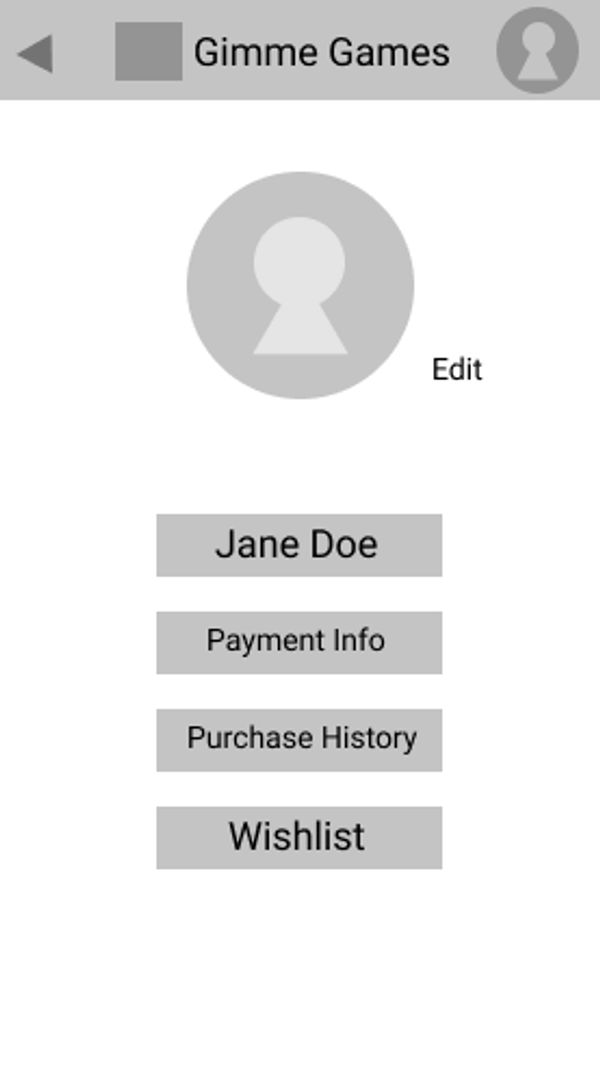Open the Wishlist
The width and height of the screenshot is (600, 1066).
(299, 837)
